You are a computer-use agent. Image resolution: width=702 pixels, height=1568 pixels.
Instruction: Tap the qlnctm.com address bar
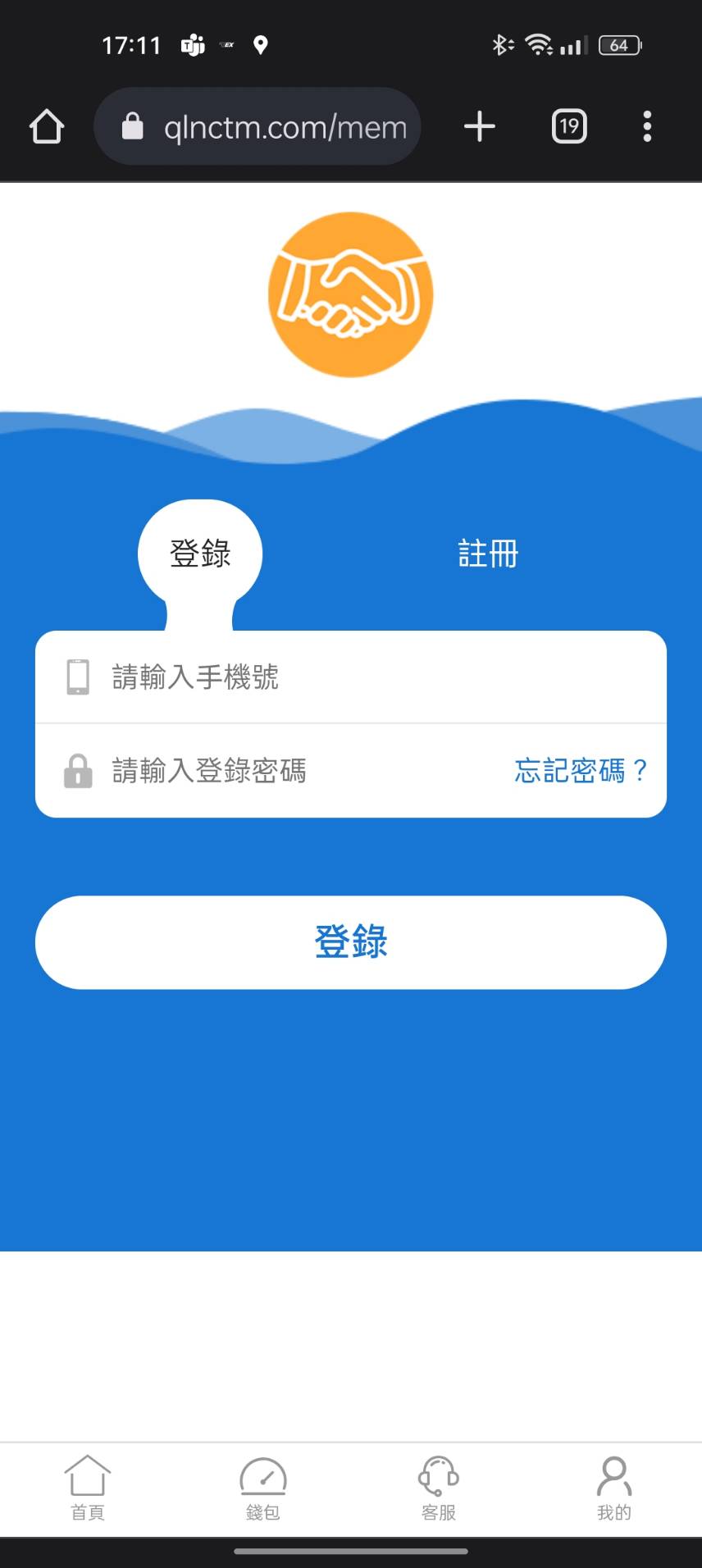coord(258,126)
